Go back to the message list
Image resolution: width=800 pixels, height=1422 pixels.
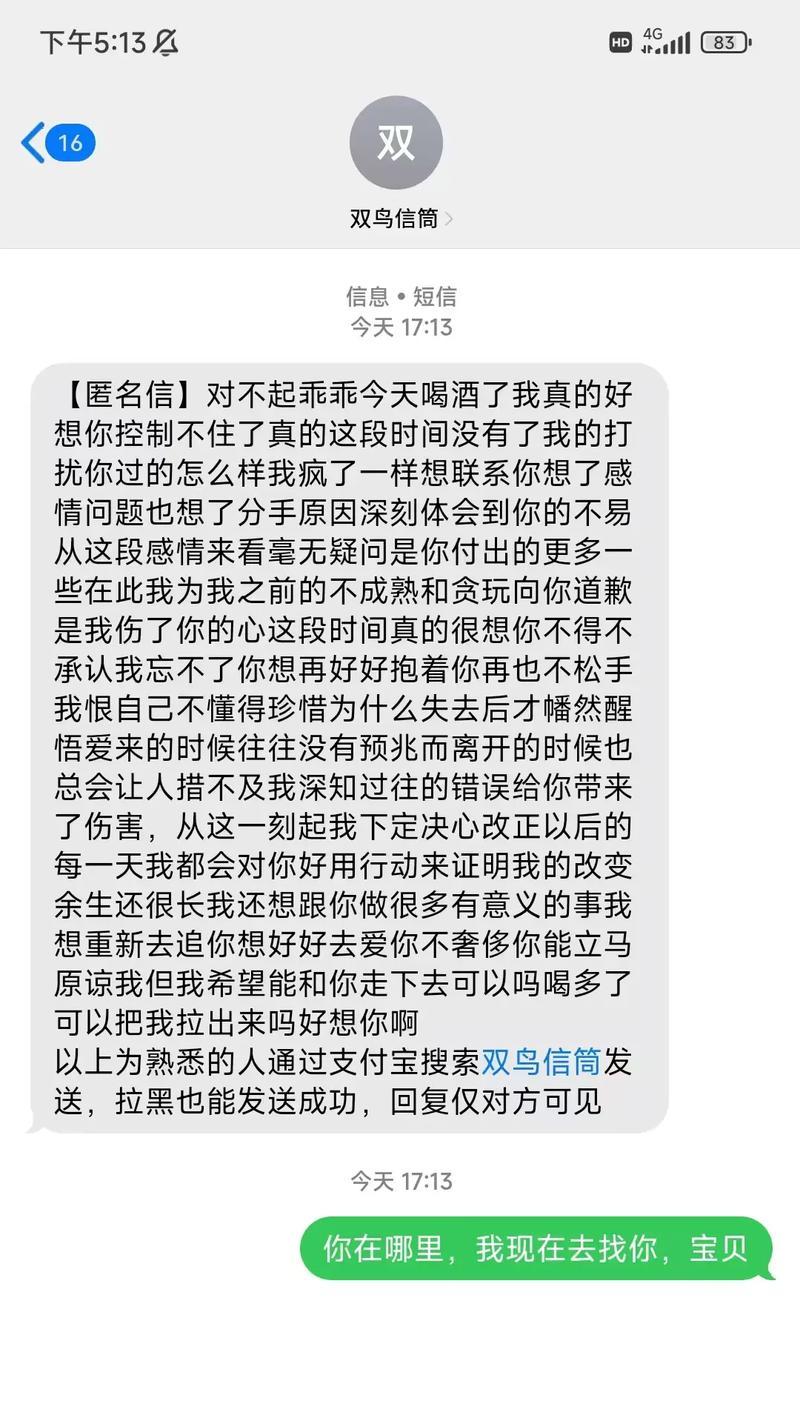coord(57,143)
